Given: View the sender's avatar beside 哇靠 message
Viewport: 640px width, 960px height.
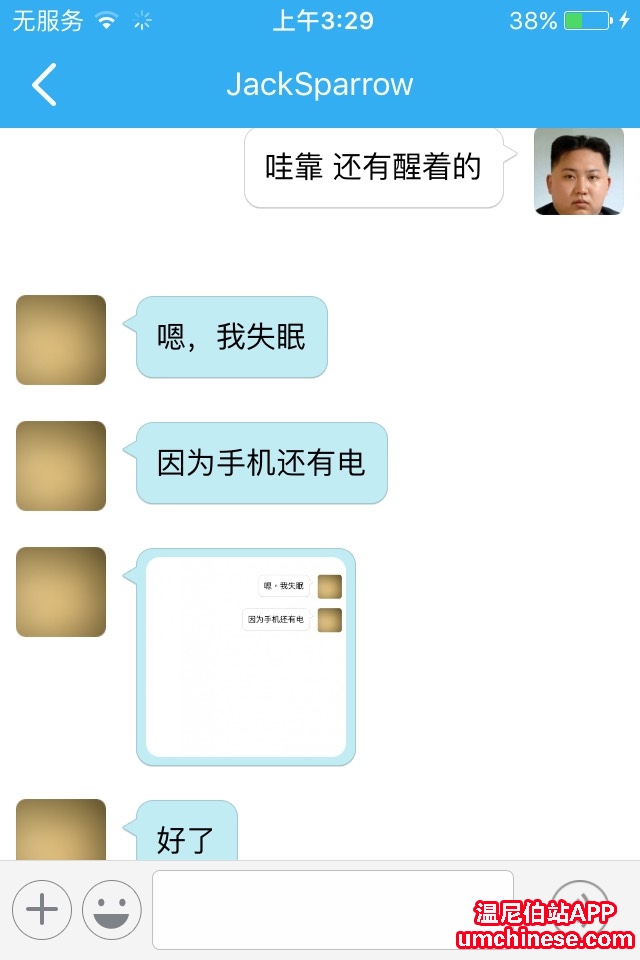Looking at the screenshot, I should pyautogui.click(x=579, y=171).
